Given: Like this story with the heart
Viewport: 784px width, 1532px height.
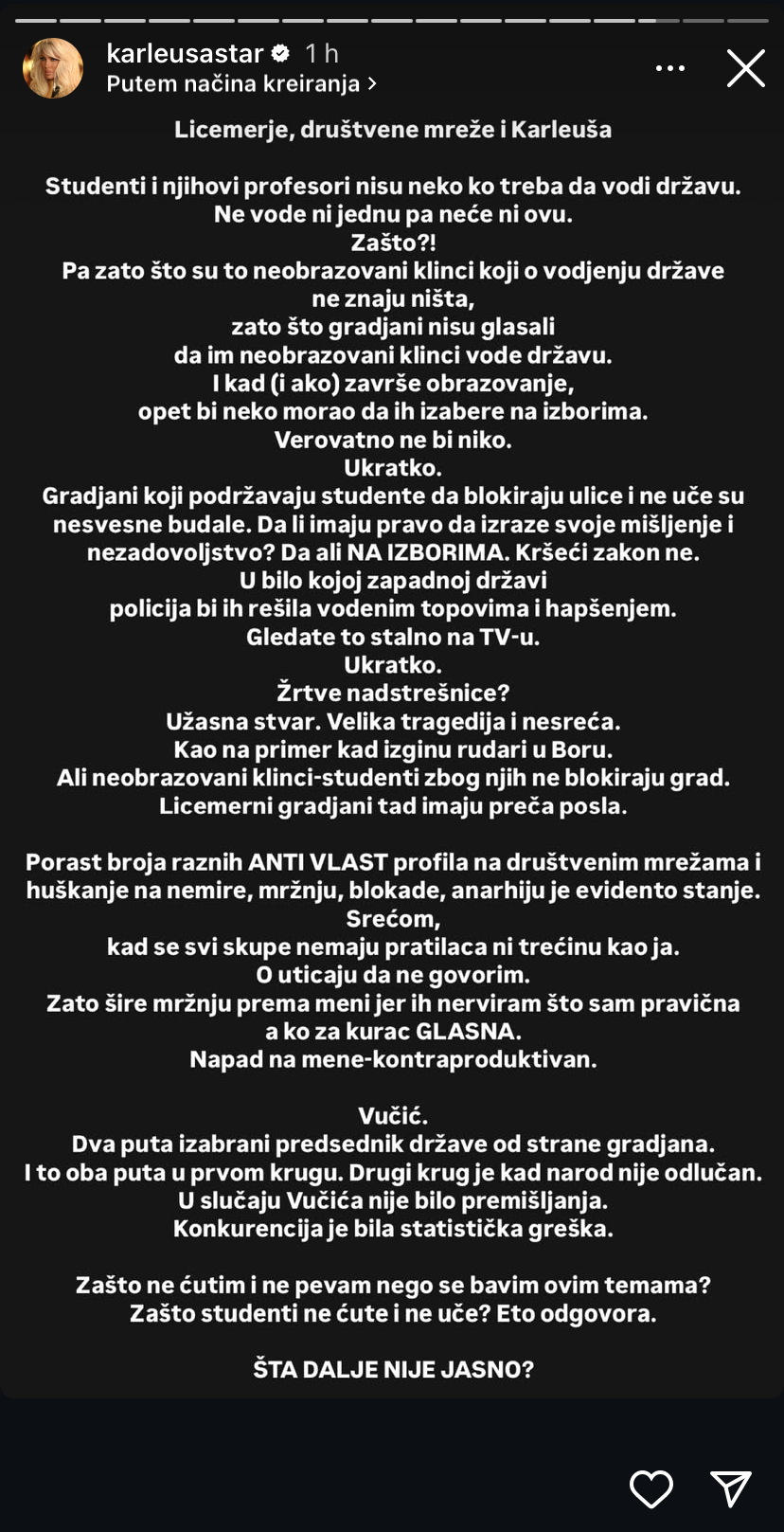Looking at the screenshot, I should point(651,1488).
